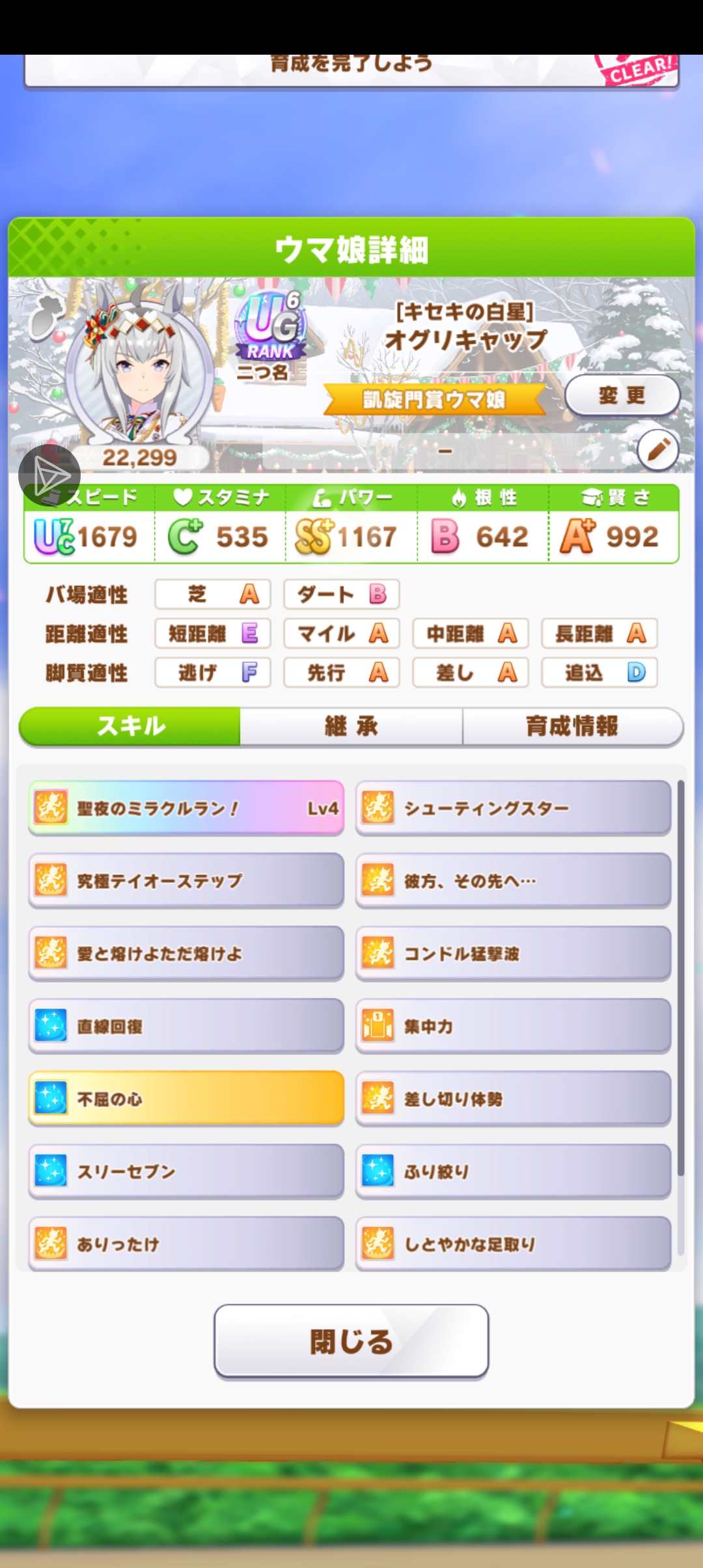Open skill コンドル猛撃波
Screen dimensions: 703x1568
coord(512,954)
